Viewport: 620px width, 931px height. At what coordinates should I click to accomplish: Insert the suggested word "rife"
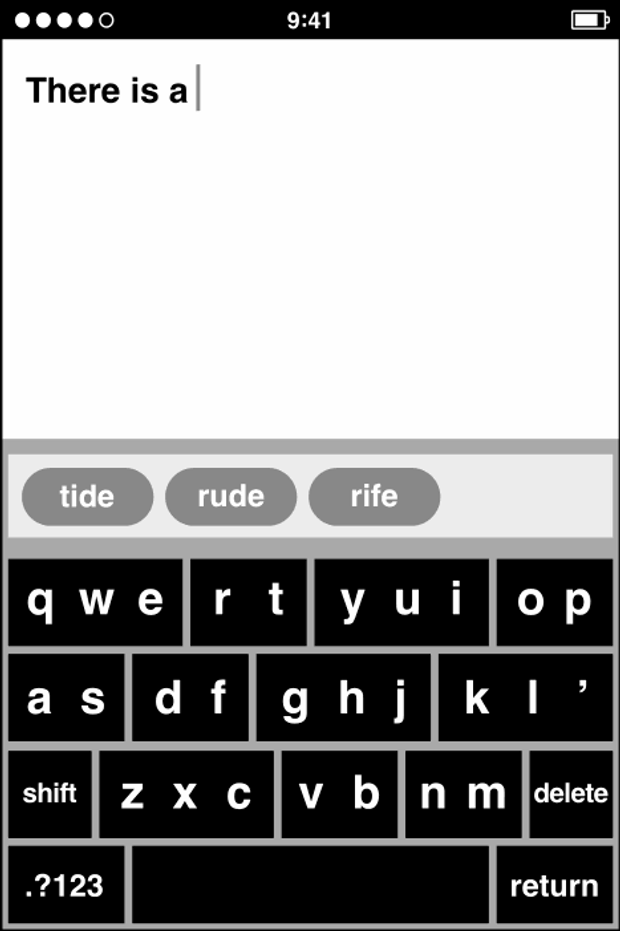[x=374, y=497]
